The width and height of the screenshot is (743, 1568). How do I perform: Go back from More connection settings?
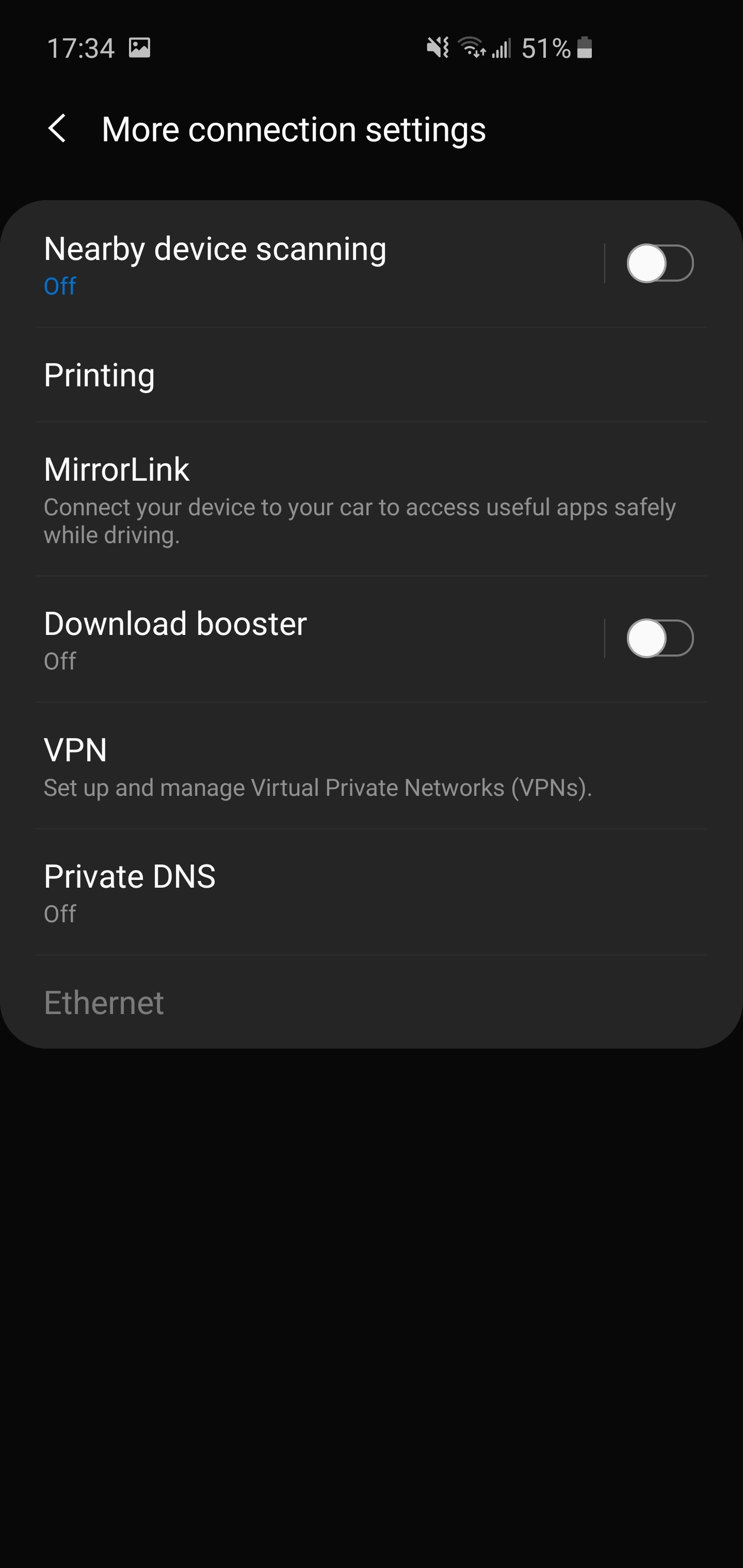click(57, 129)
